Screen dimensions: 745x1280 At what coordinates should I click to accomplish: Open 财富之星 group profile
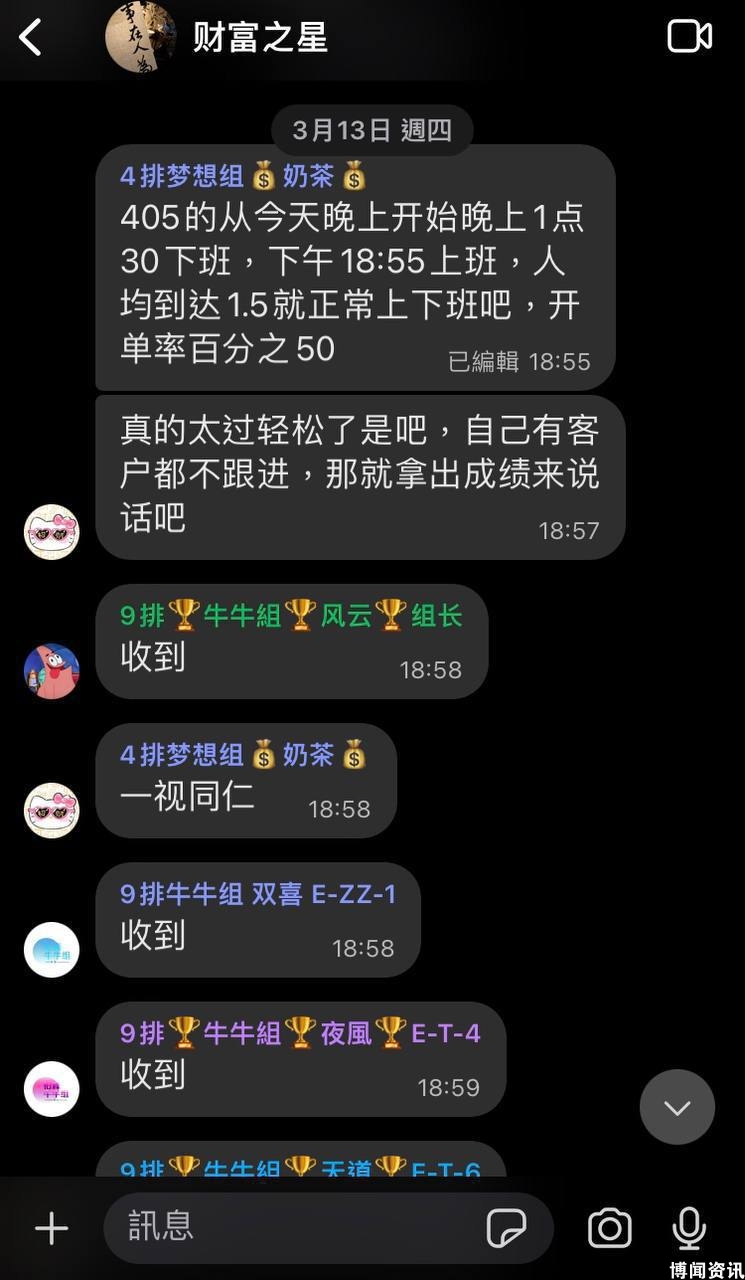point(259,38)
